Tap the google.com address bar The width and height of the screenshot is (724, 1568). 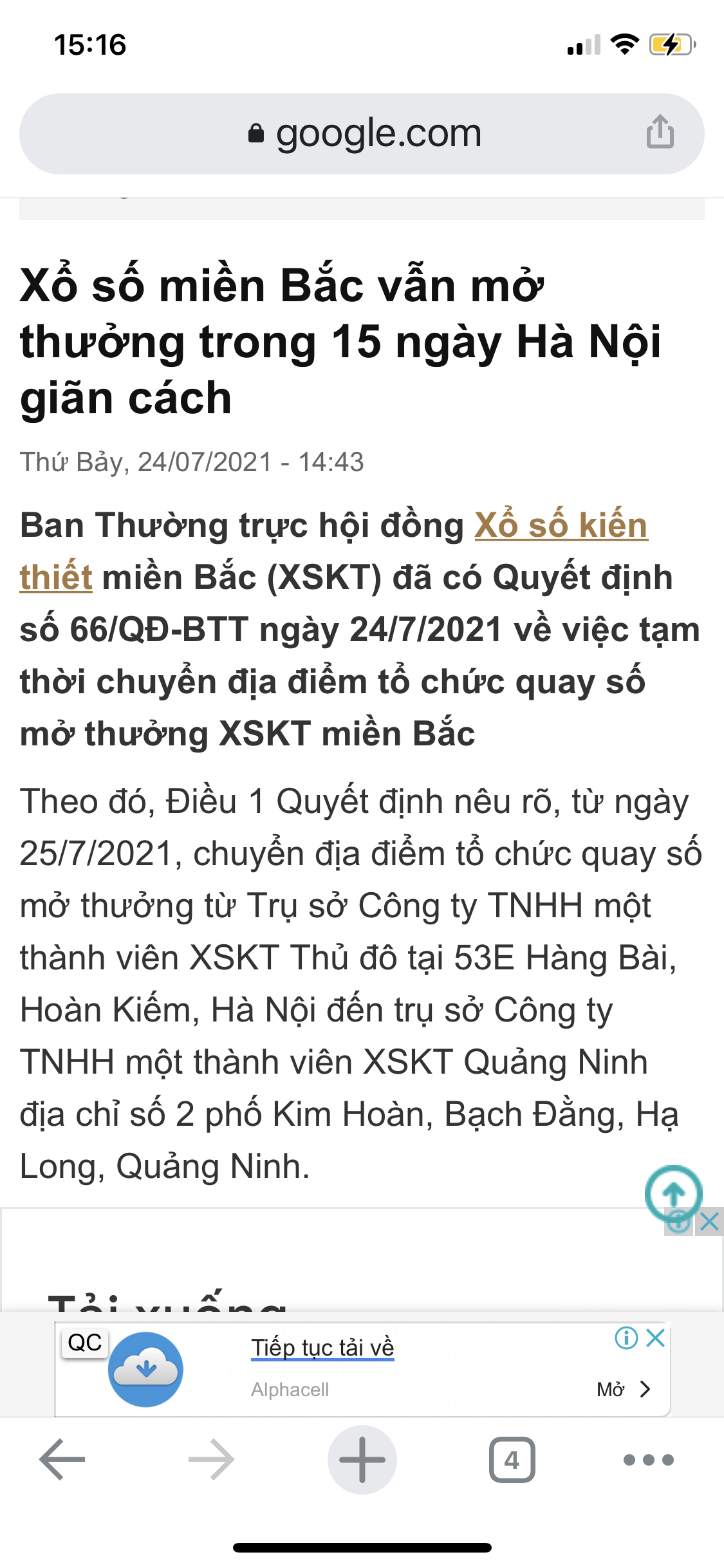tap(362, 134)
